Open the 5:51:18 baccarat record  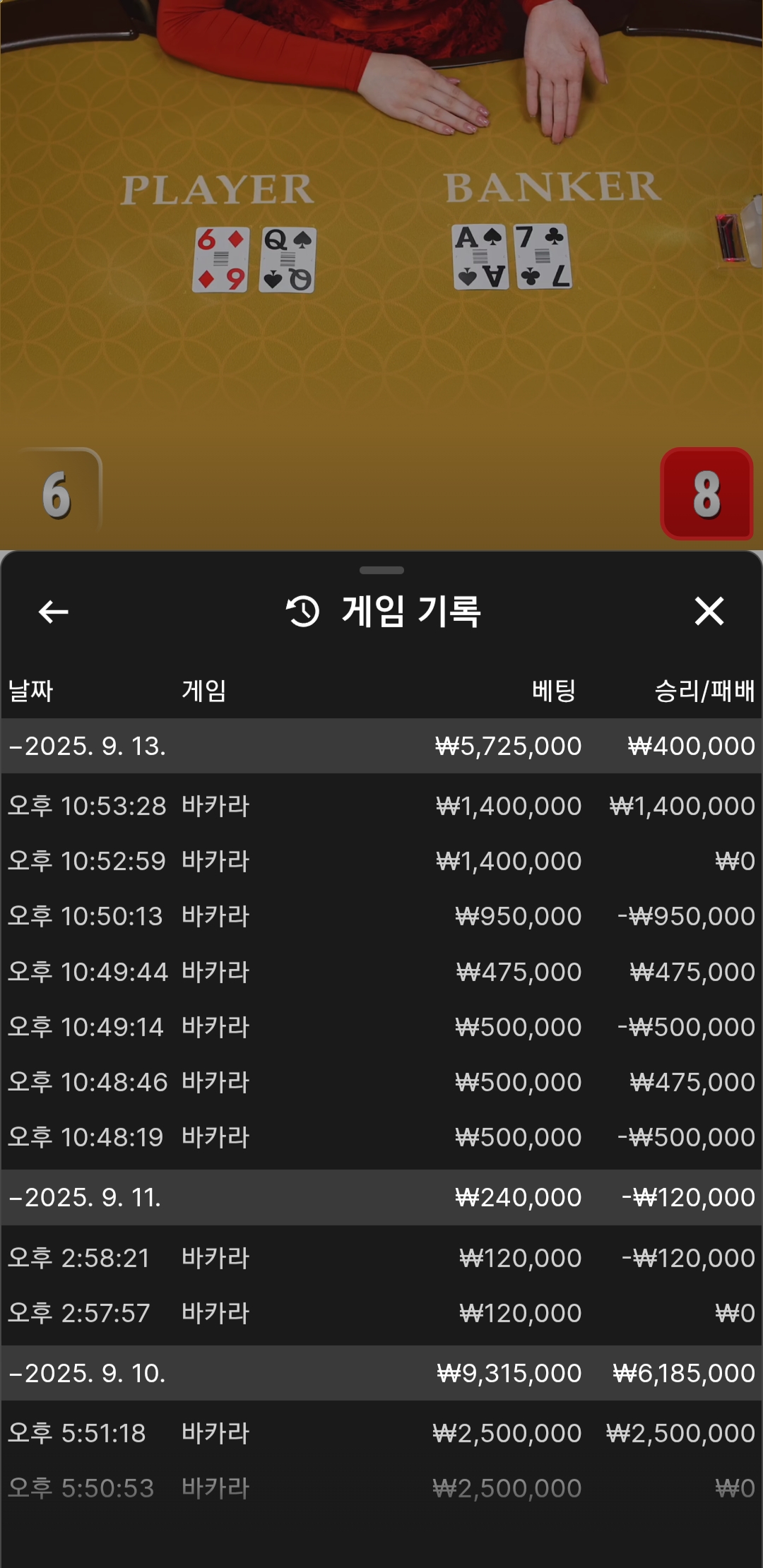pos(381,1433)
